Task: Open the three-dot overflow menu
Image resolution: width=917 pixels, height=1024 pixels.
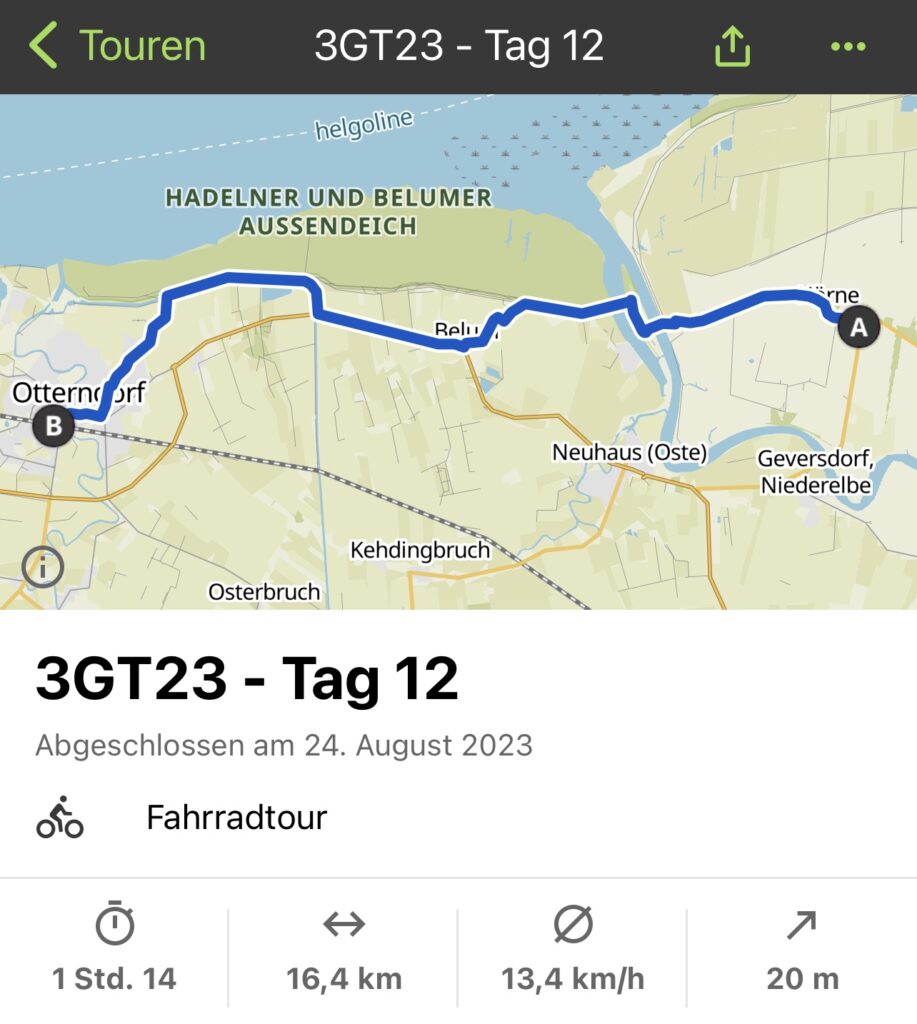Action: tap(848, 46)
